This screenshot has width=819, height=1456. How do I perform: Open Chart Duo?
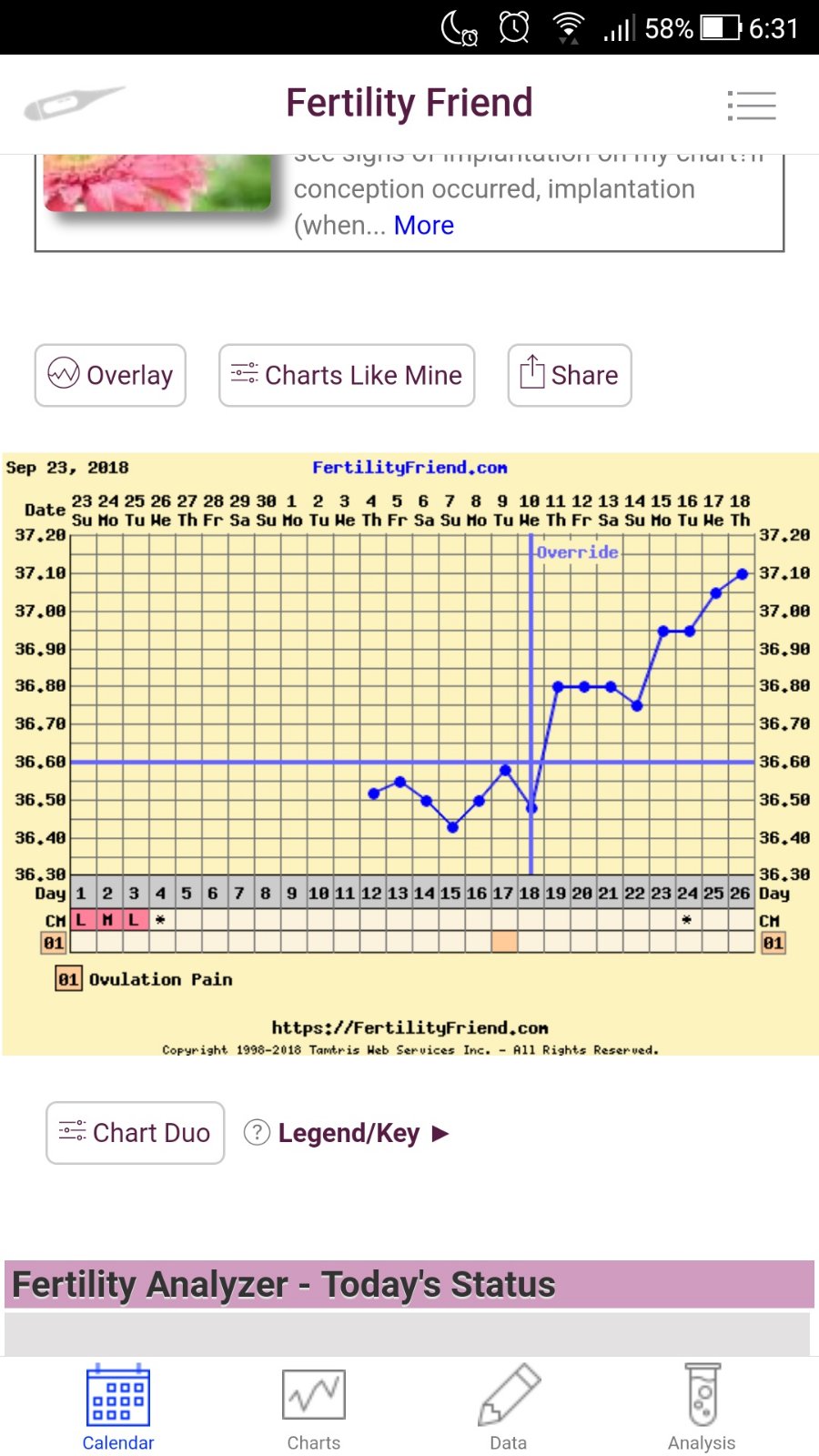click(x=135, y=1133)
